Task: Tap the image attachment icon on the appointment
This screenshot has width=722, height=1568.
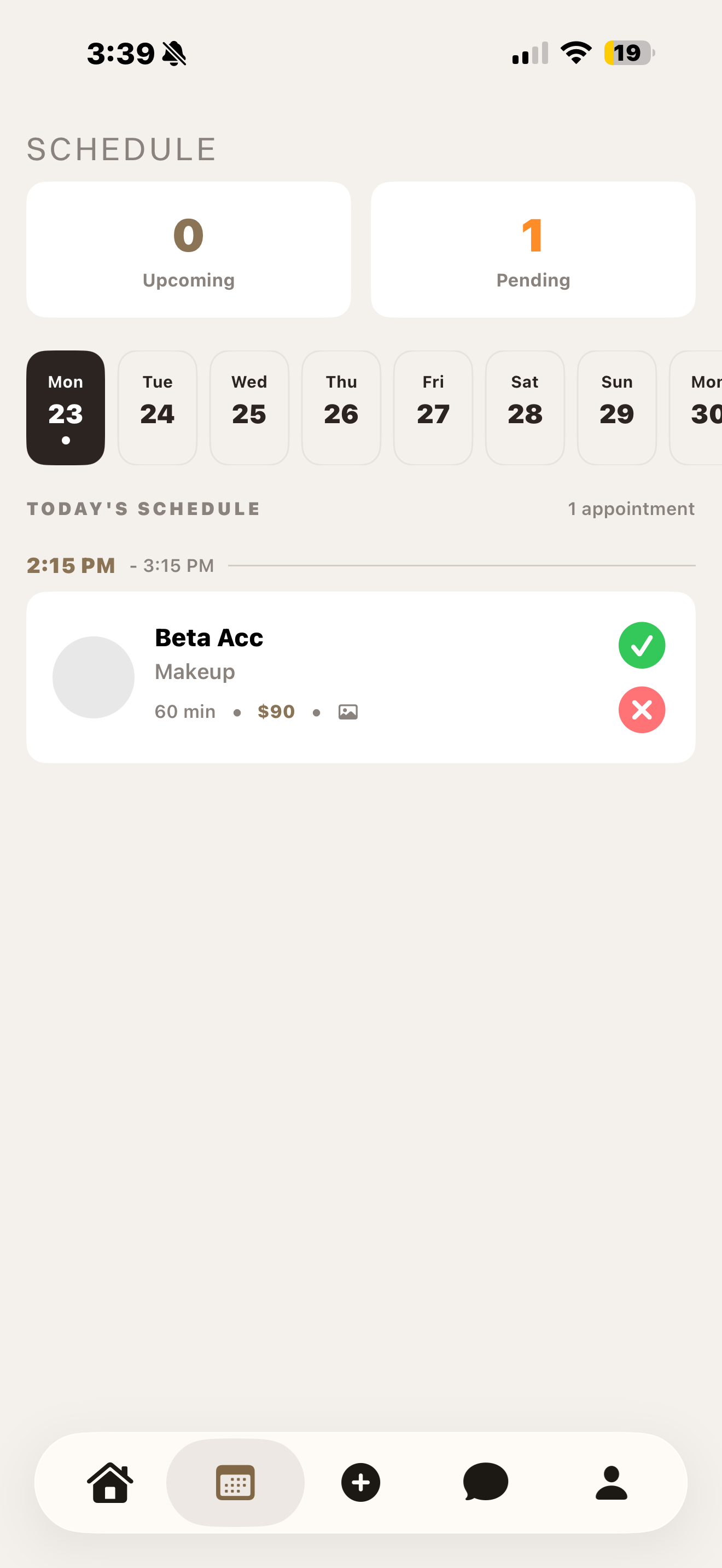Action: point(348,711)
